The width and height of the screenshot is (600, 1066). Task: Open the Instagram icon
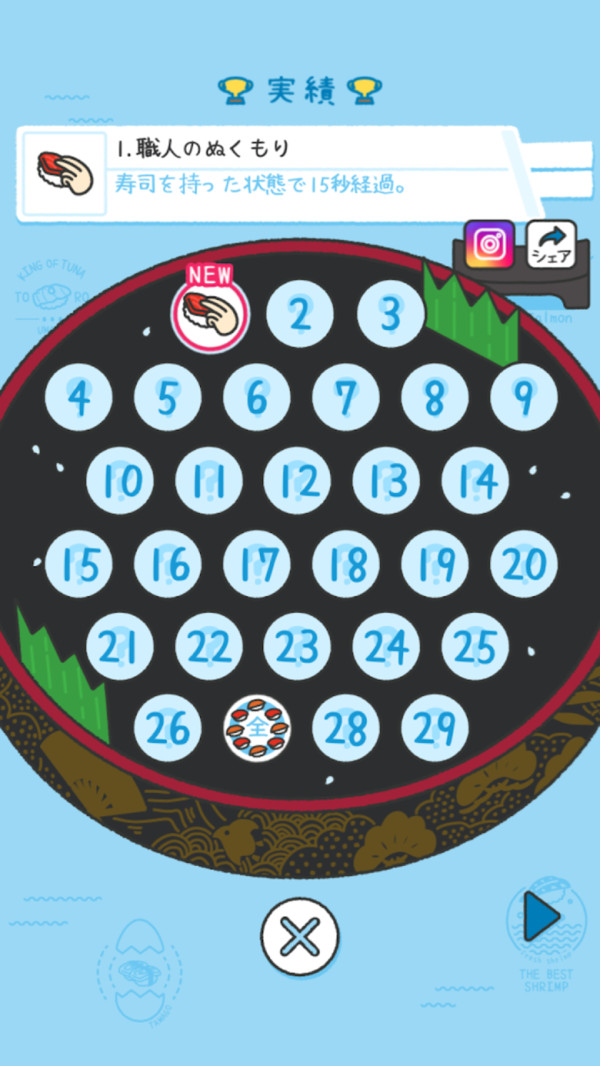point(489,245)
